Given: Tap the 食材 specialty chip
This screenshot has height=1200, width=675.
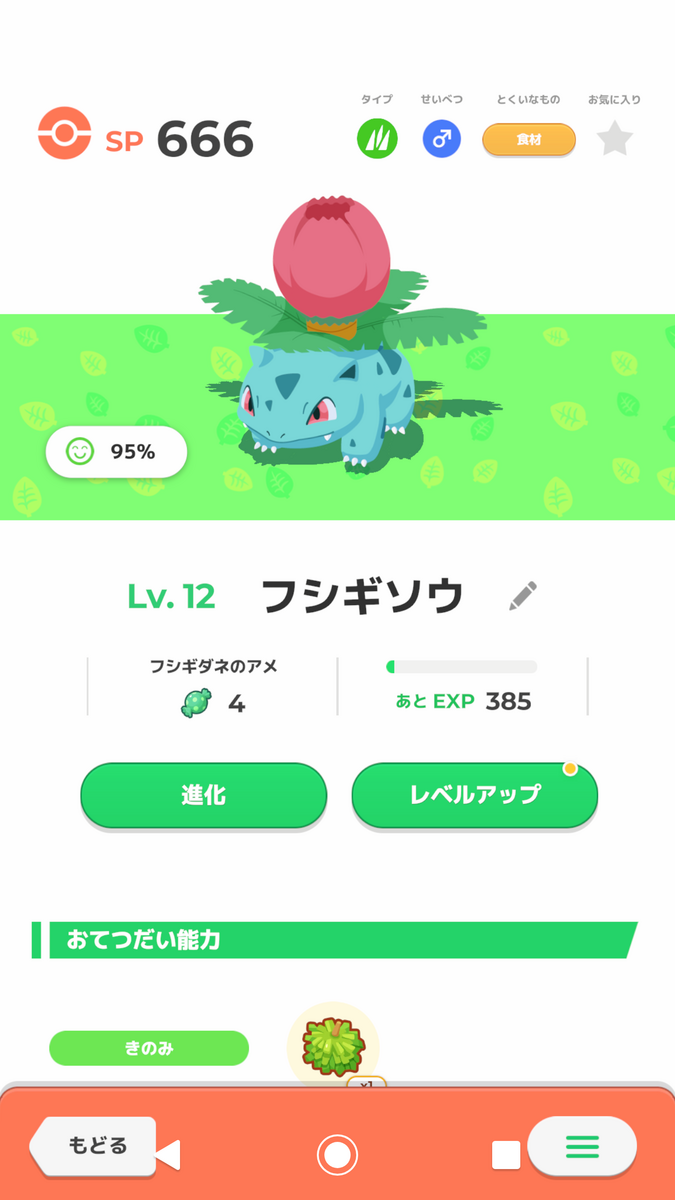Looking at the screenshot, I should point(529,140).
